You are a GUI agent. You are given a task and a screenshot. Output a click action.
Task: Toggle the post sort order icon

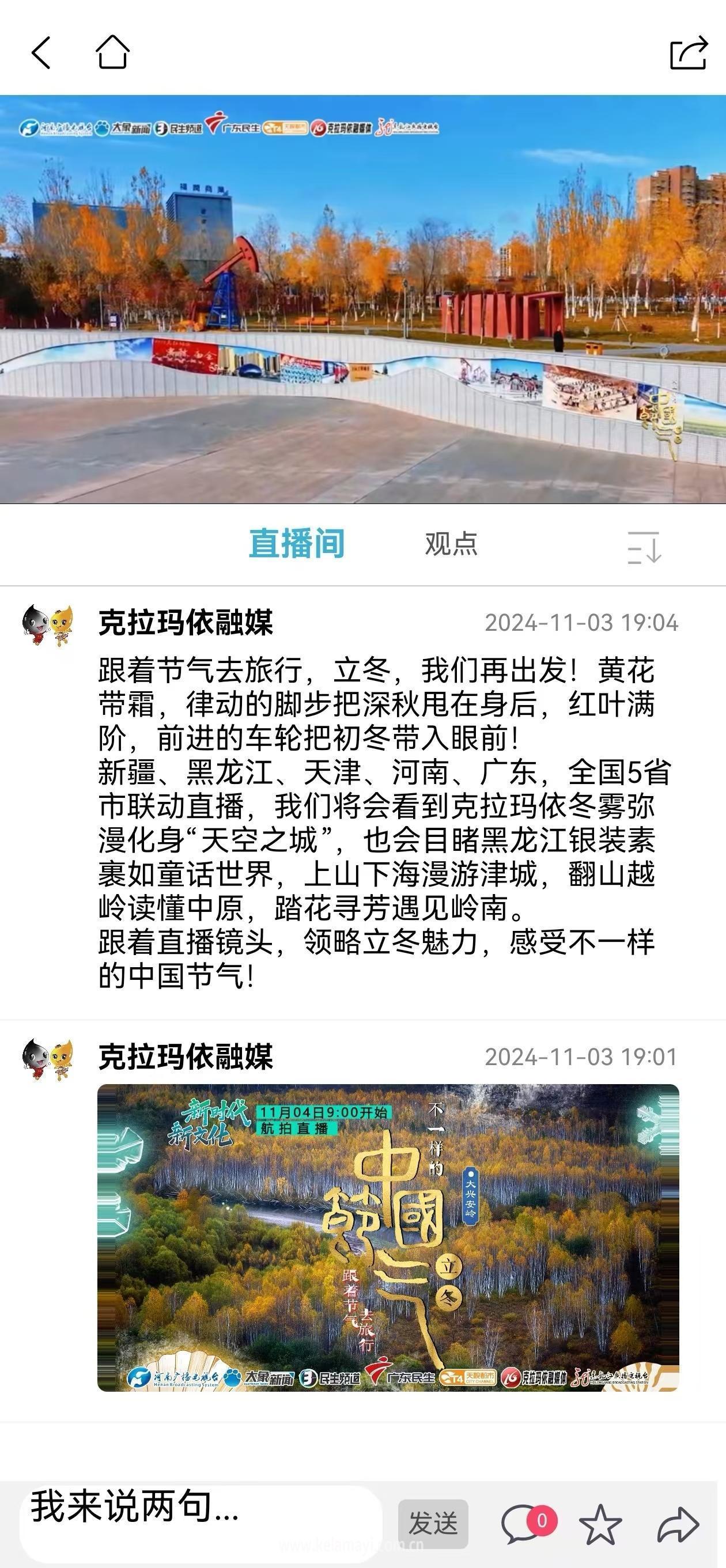point(644,547)
